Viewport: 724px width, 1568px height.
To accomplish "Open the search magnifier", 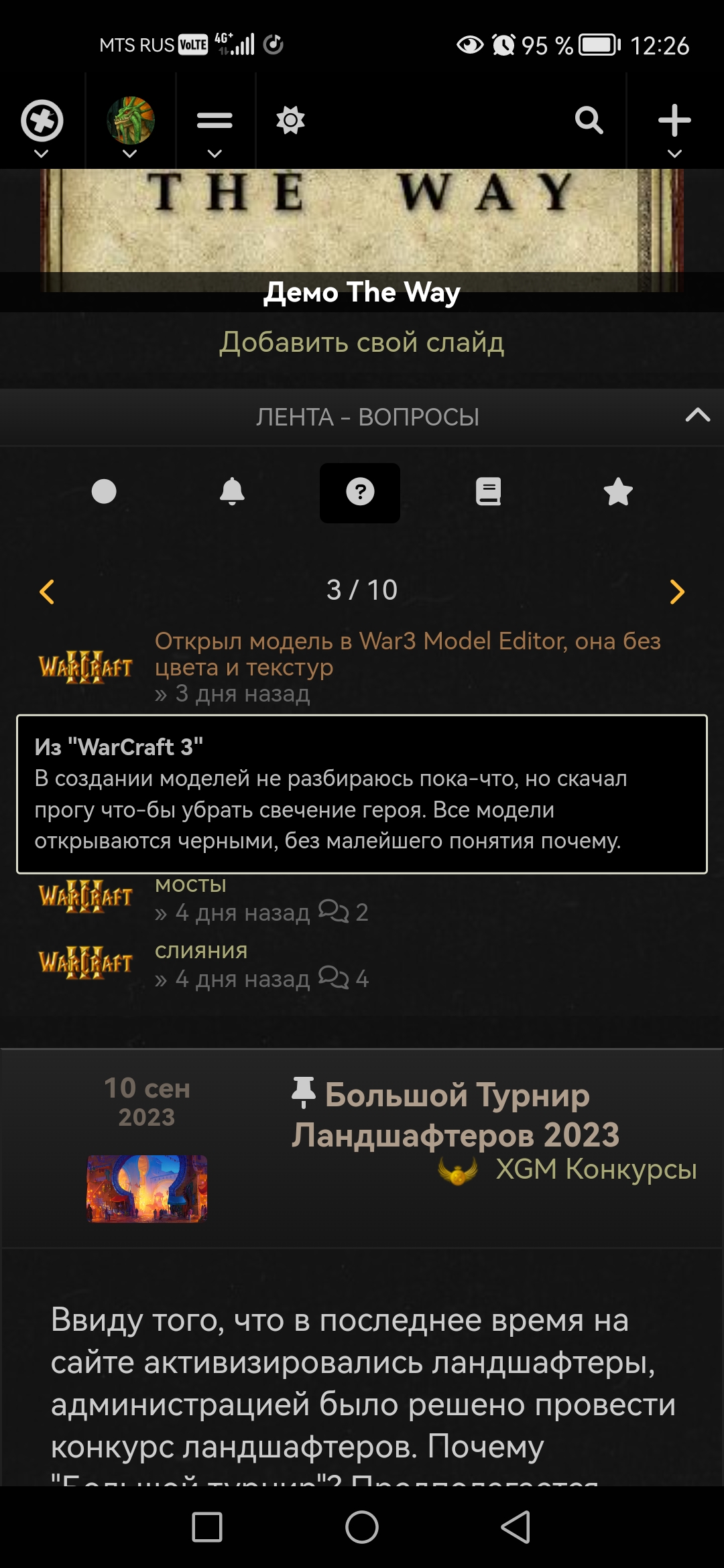I will point(589,121).
